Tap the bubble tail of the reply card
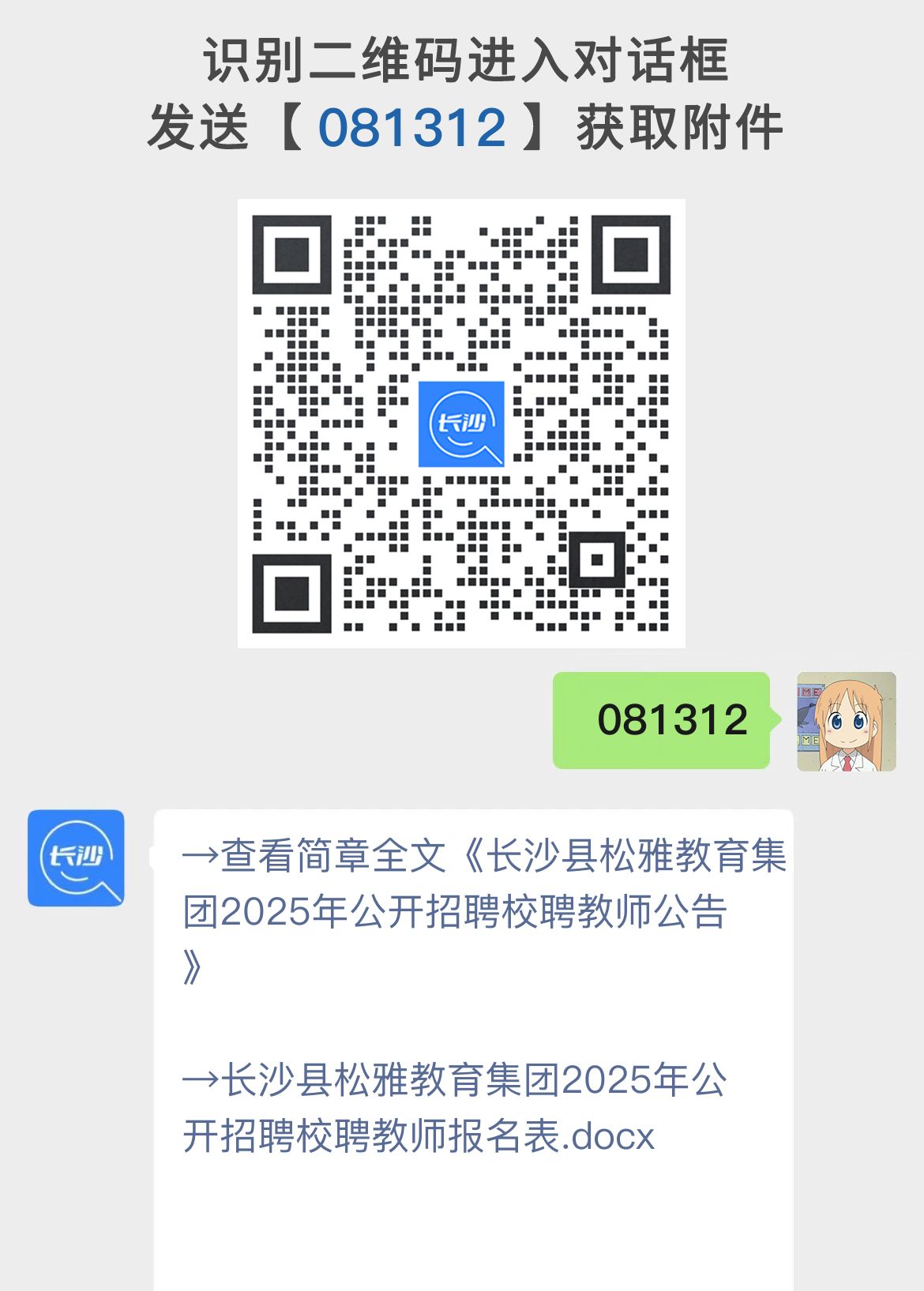Viewport: 924px width, 1291px height. 152,857
